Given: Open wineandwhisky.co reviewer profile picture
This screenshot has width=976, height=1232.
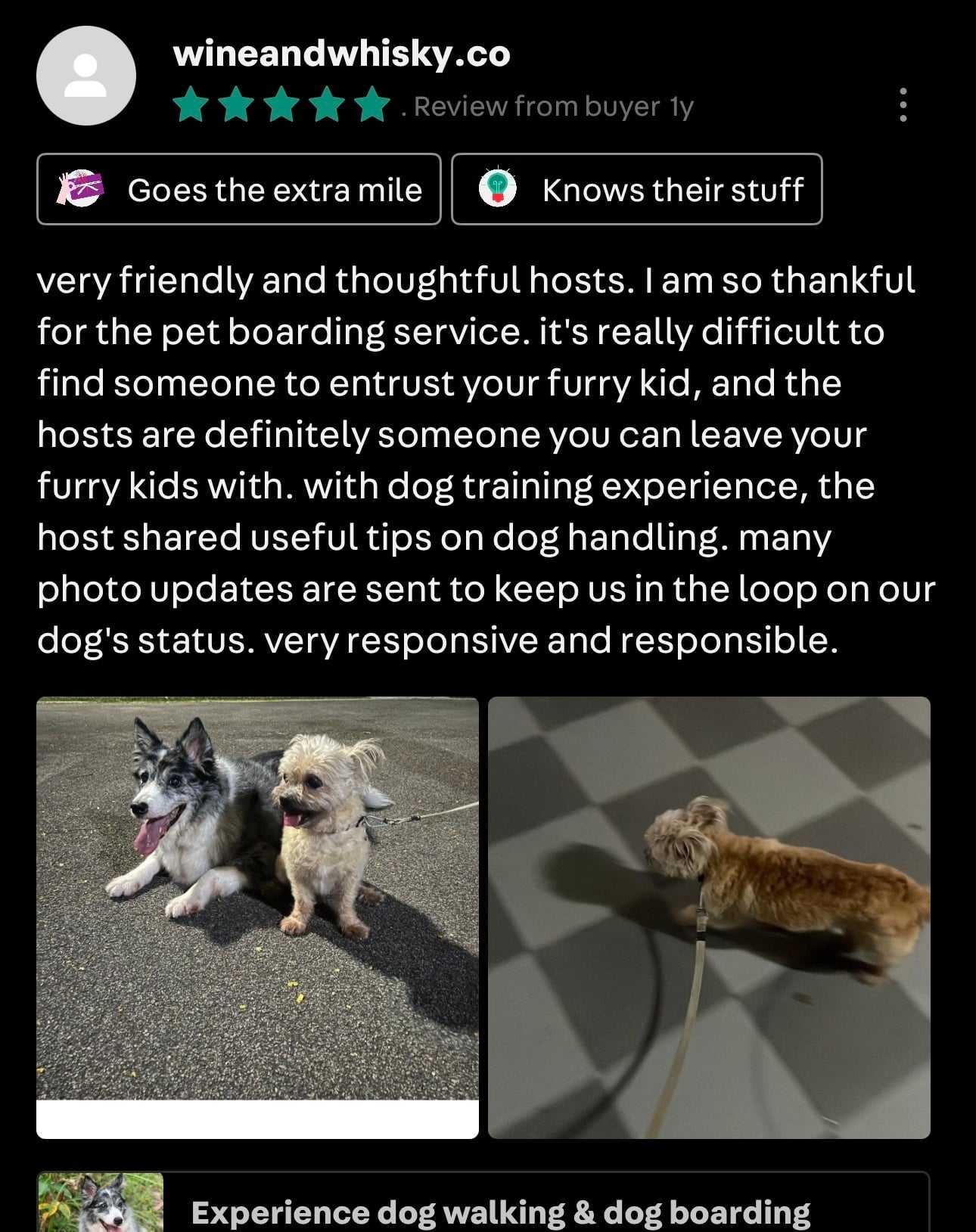Looking at the screenshot, I should (86, 76).
